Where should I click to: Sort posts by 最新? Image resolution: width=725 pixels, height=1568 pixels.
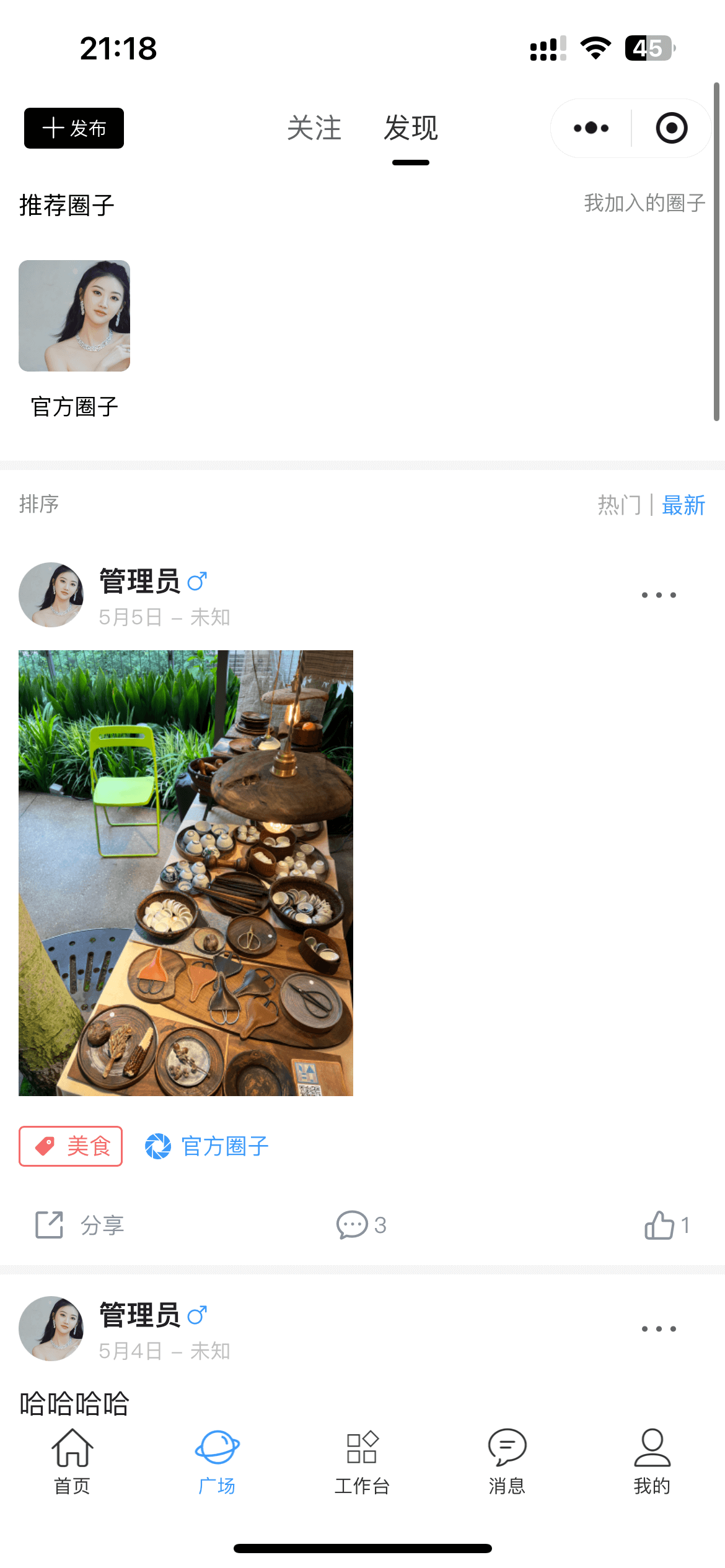tap(683, 505)
